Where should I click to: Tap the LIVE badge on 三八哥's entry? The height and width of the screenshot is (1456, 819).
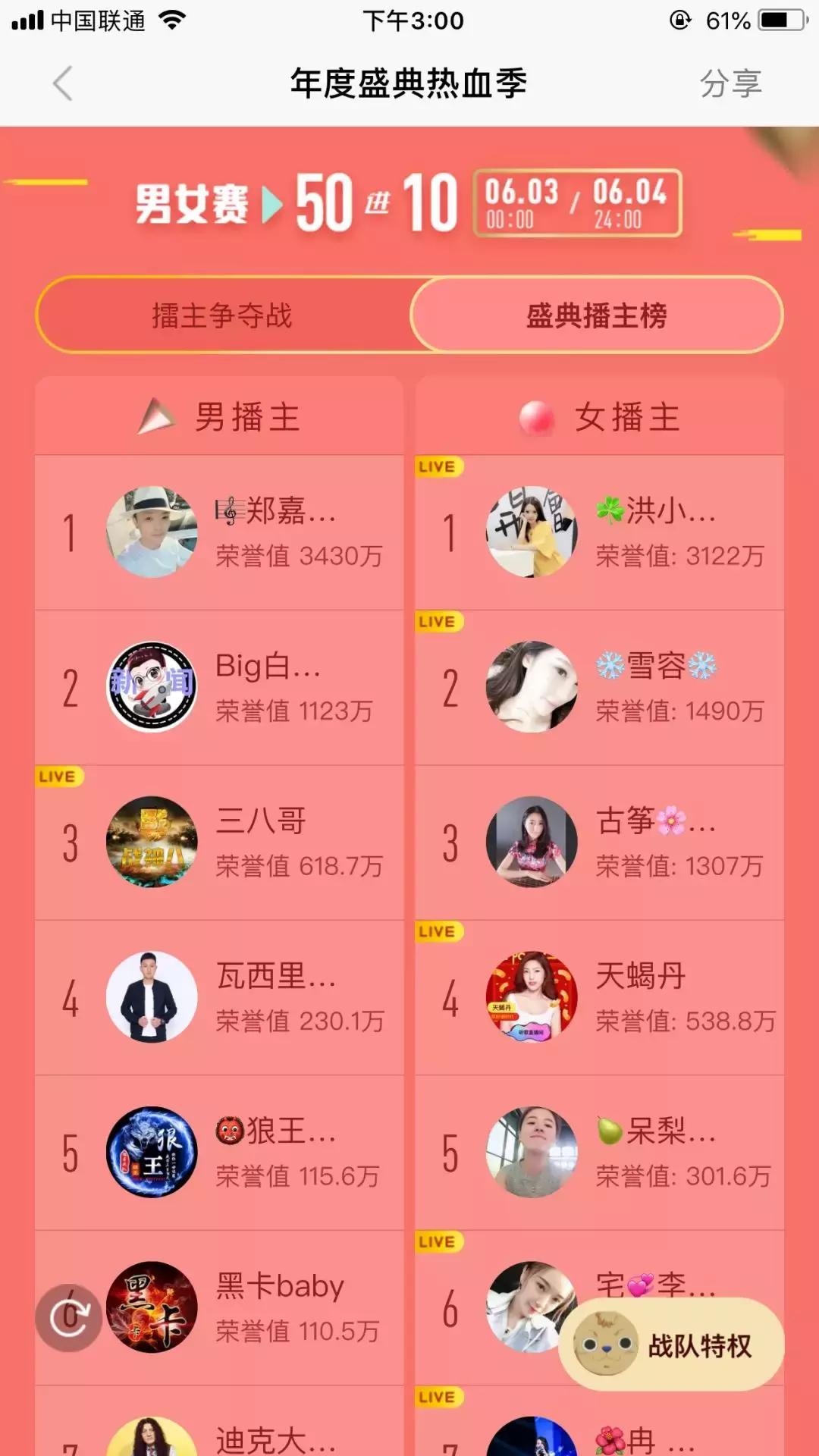58,776
